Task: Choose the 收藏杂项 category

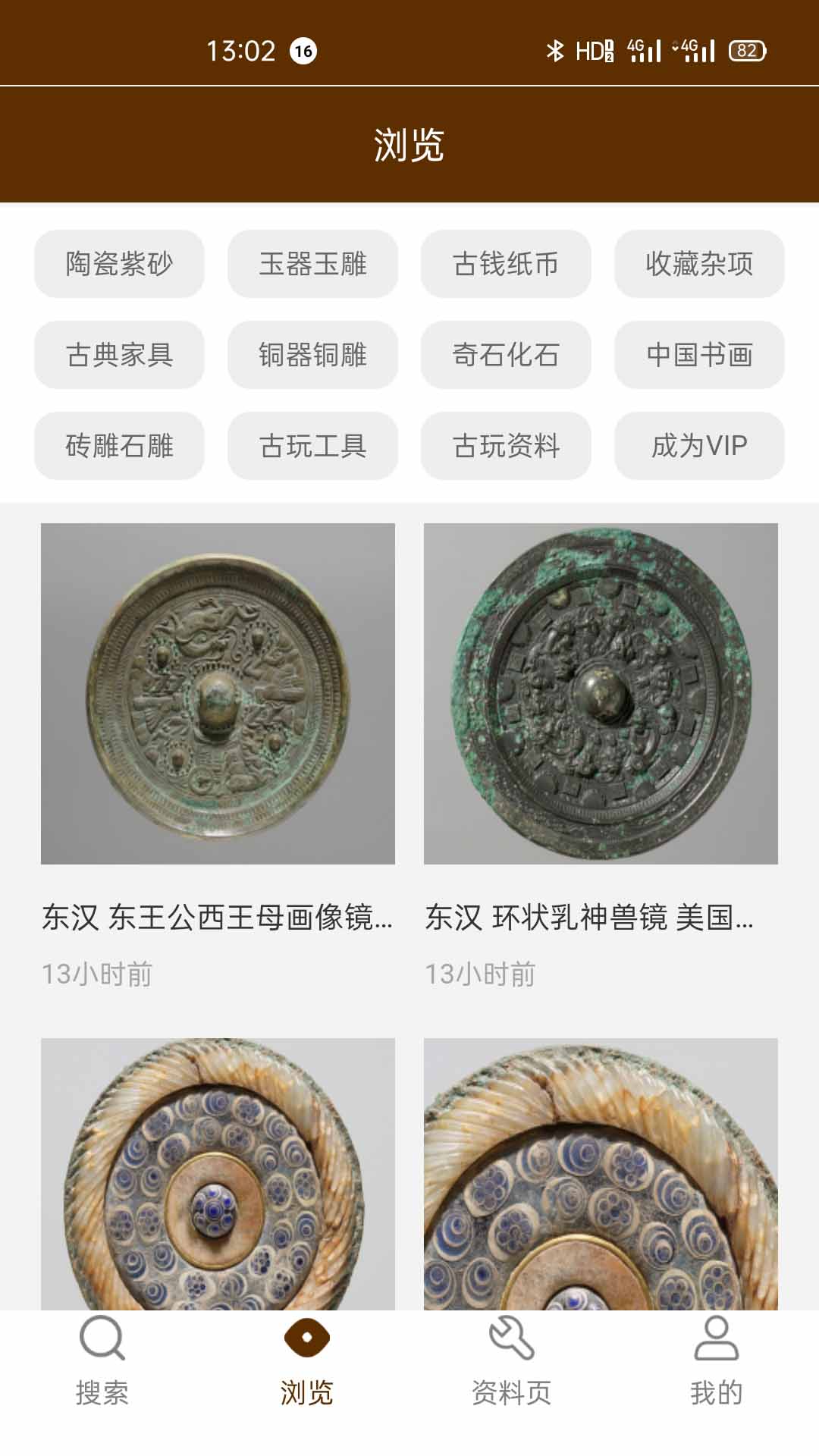Action: tap(699, 264)
